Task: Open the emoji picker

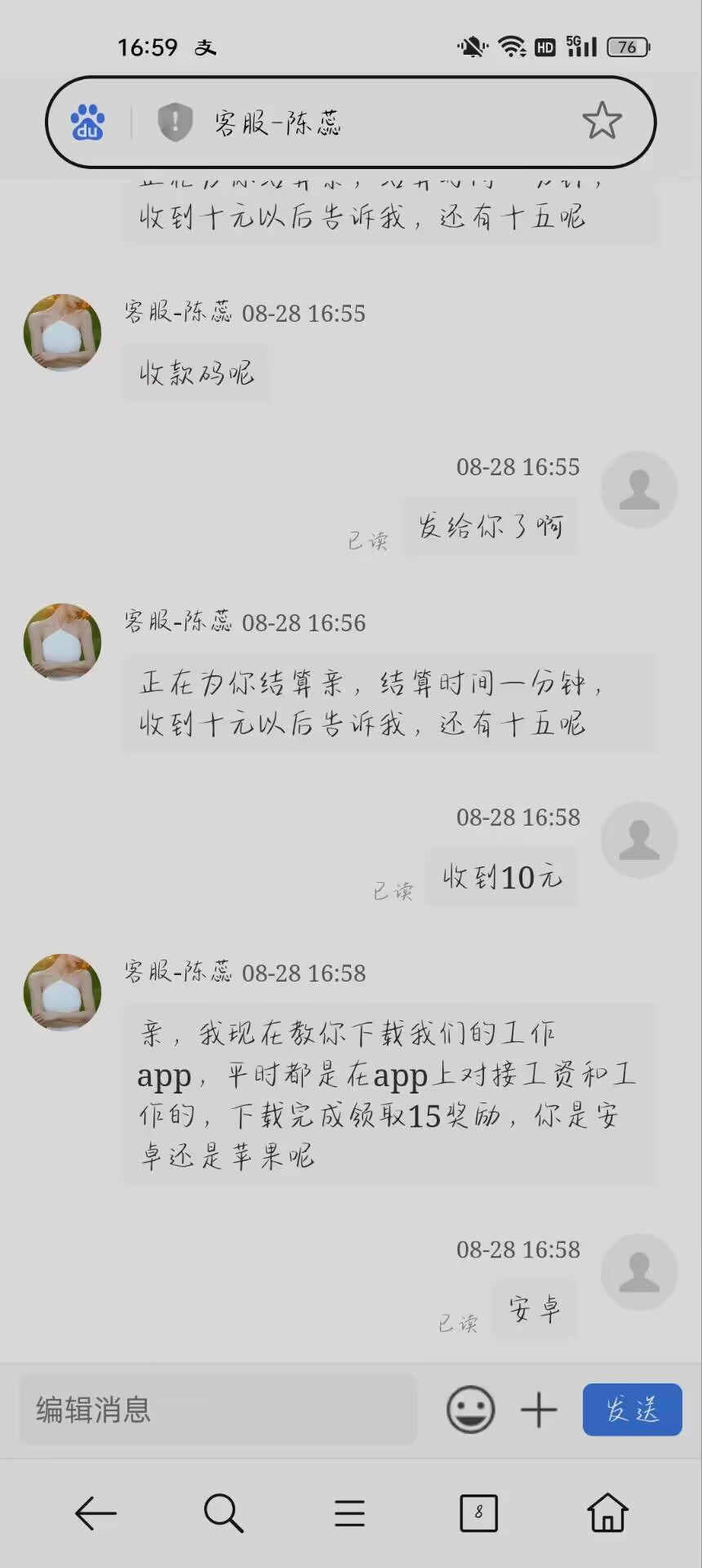Action: tap(471, 1410)
